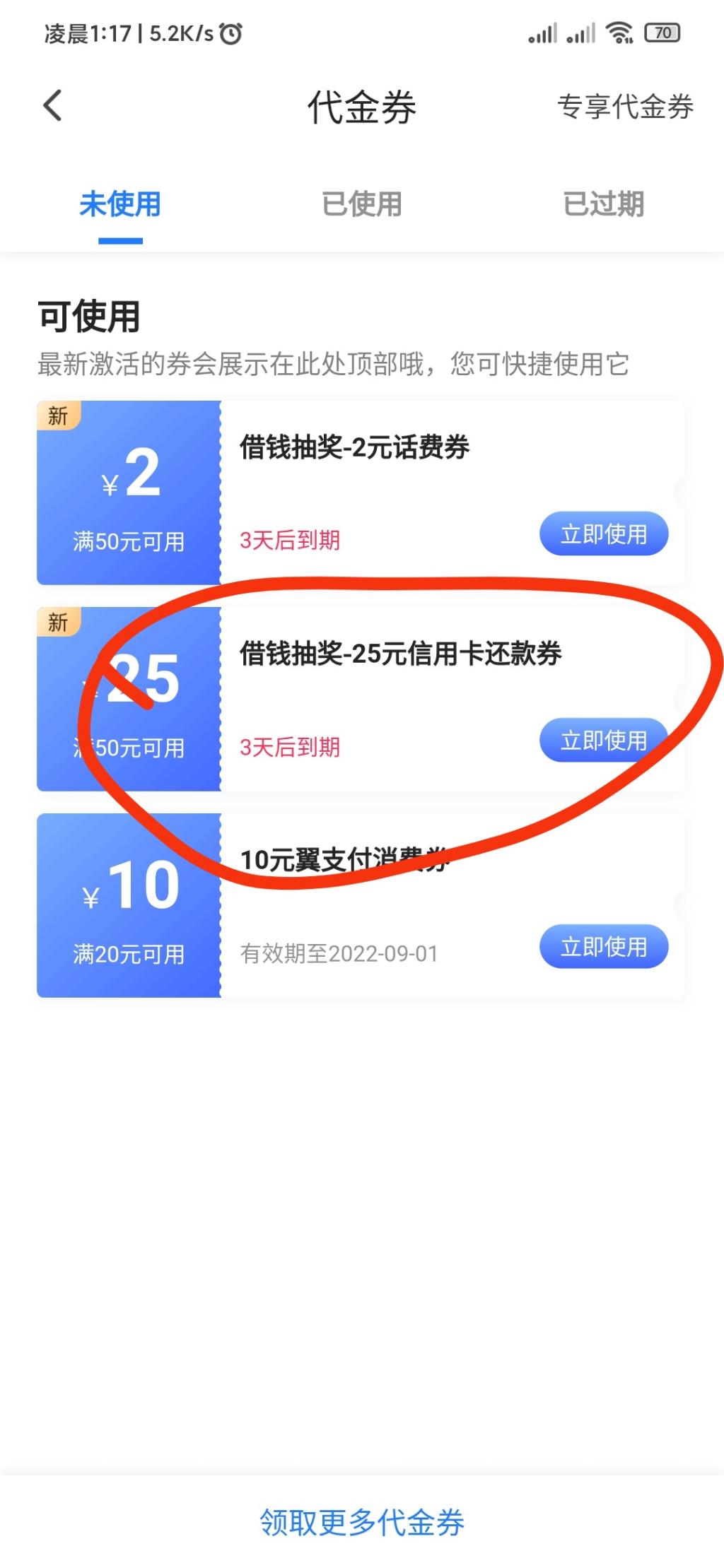This screenshot has width=724, height=1568.
Task: Switch to the 未使用 tab
Action: click(120, 205)
